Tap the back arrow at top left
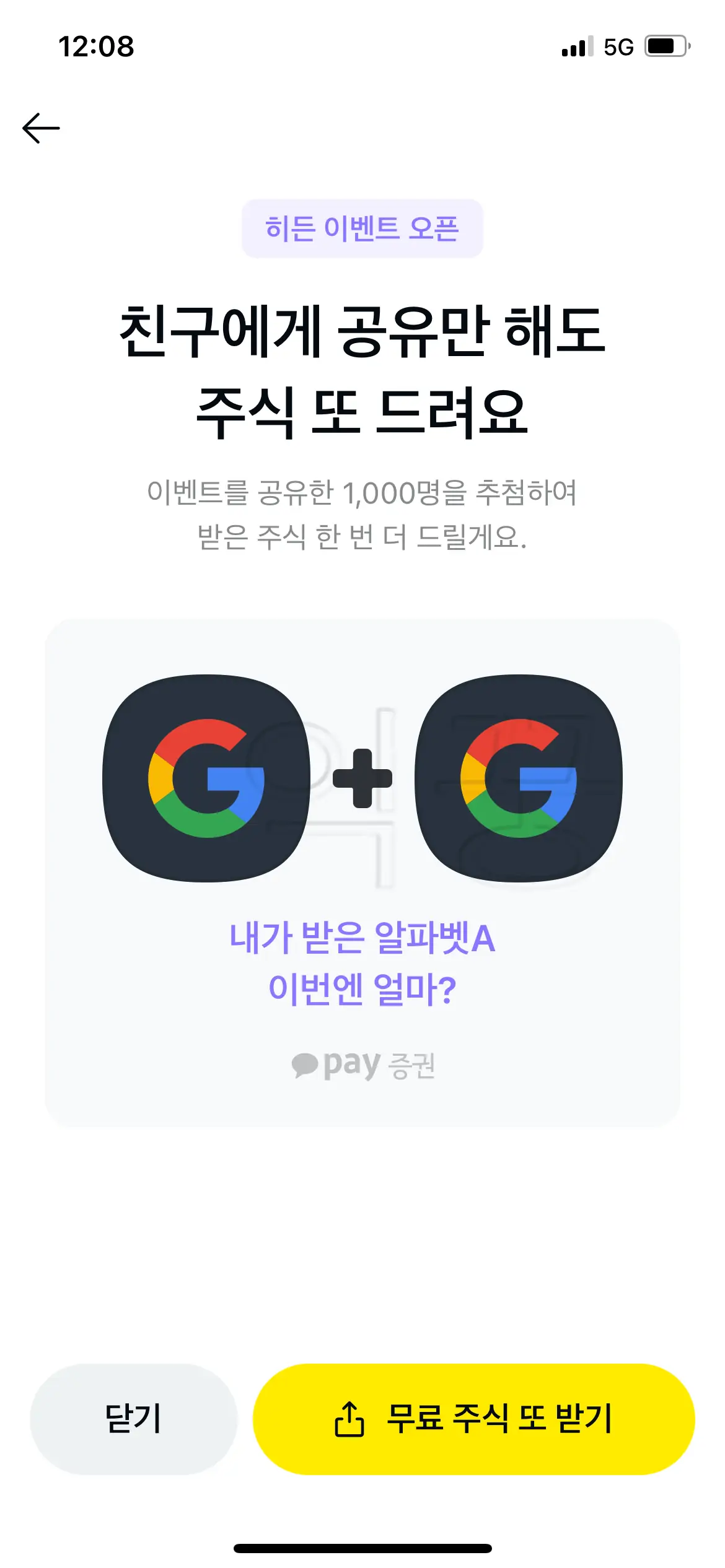This screenshot has height=1568, width=725. pos(41,127)
